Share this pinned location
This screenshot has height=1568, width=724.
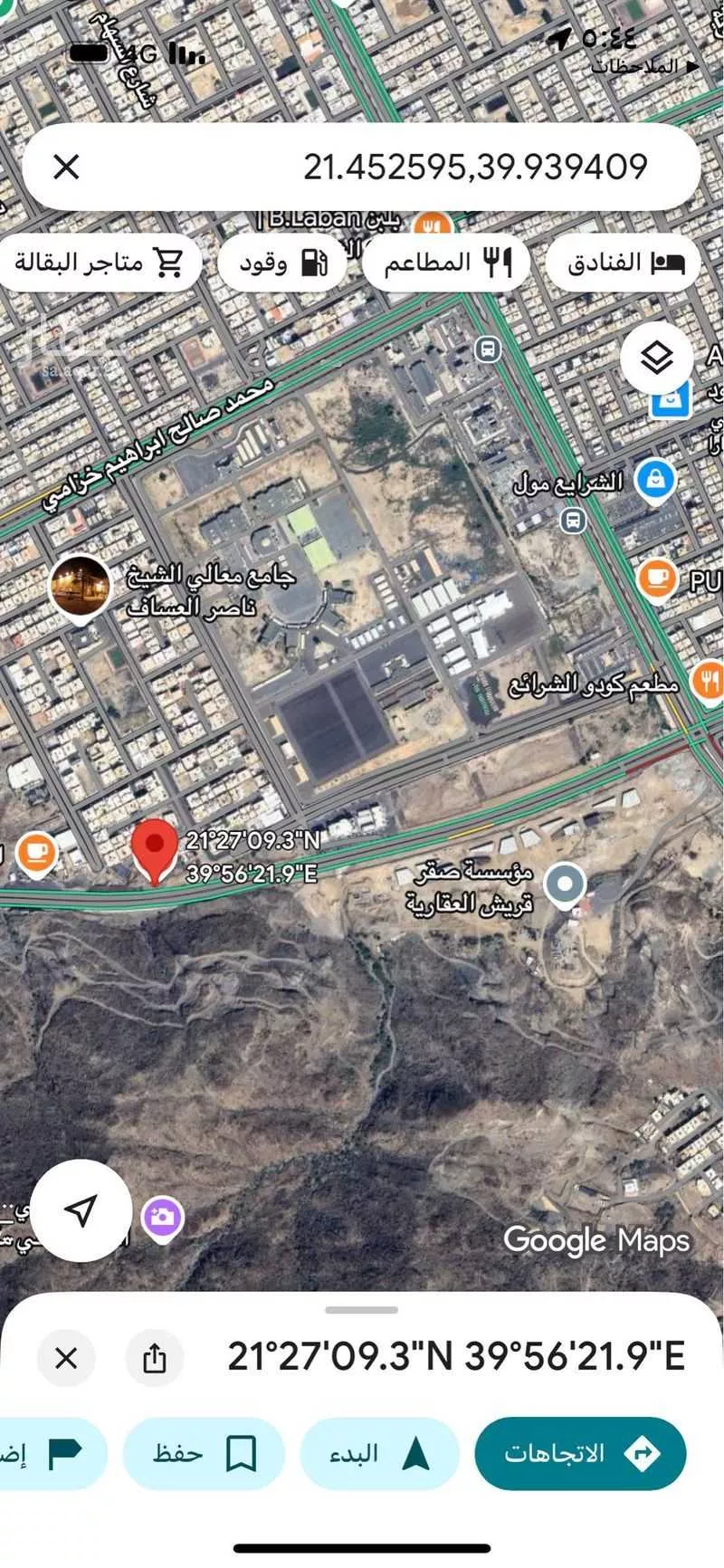[155, 1358]
